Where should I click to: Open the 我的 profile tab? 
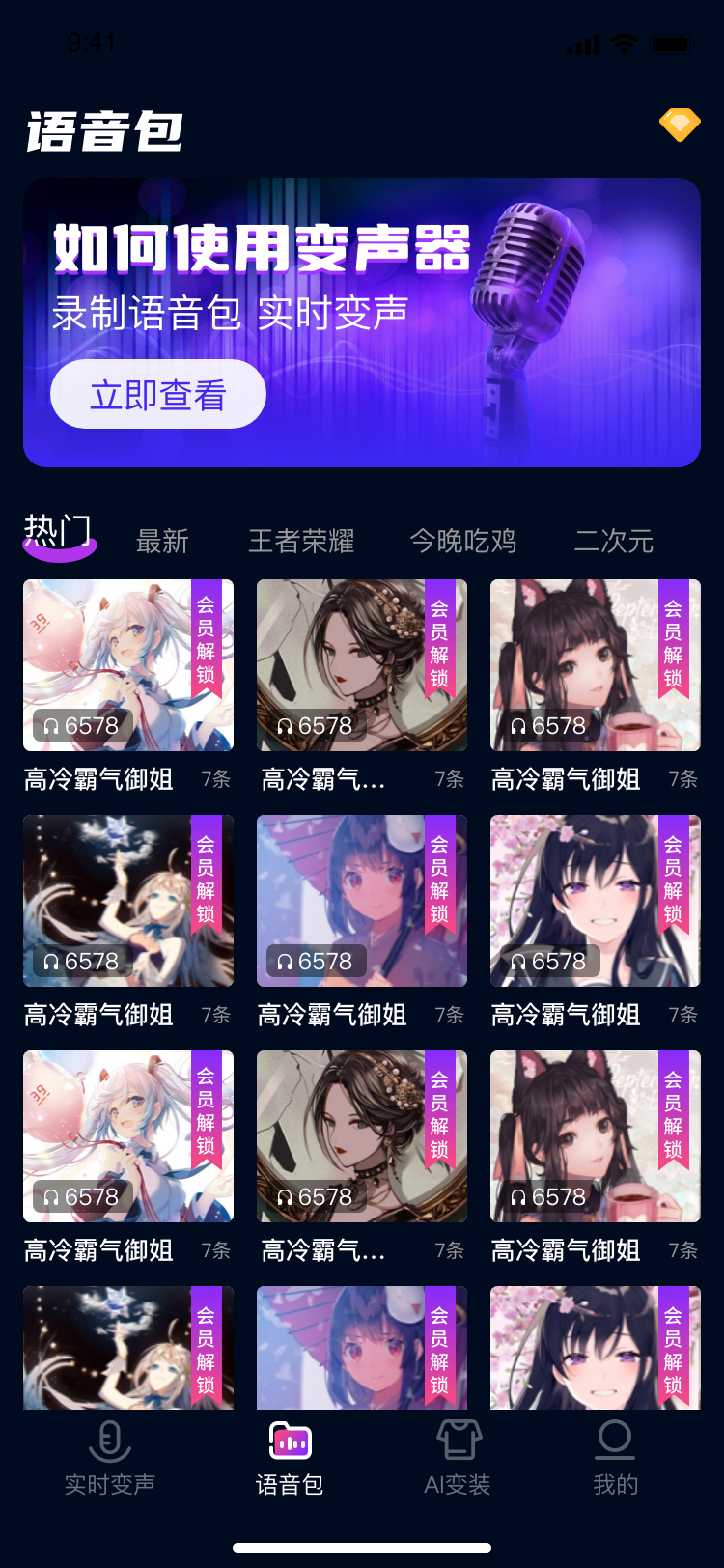click(615, 1458)
